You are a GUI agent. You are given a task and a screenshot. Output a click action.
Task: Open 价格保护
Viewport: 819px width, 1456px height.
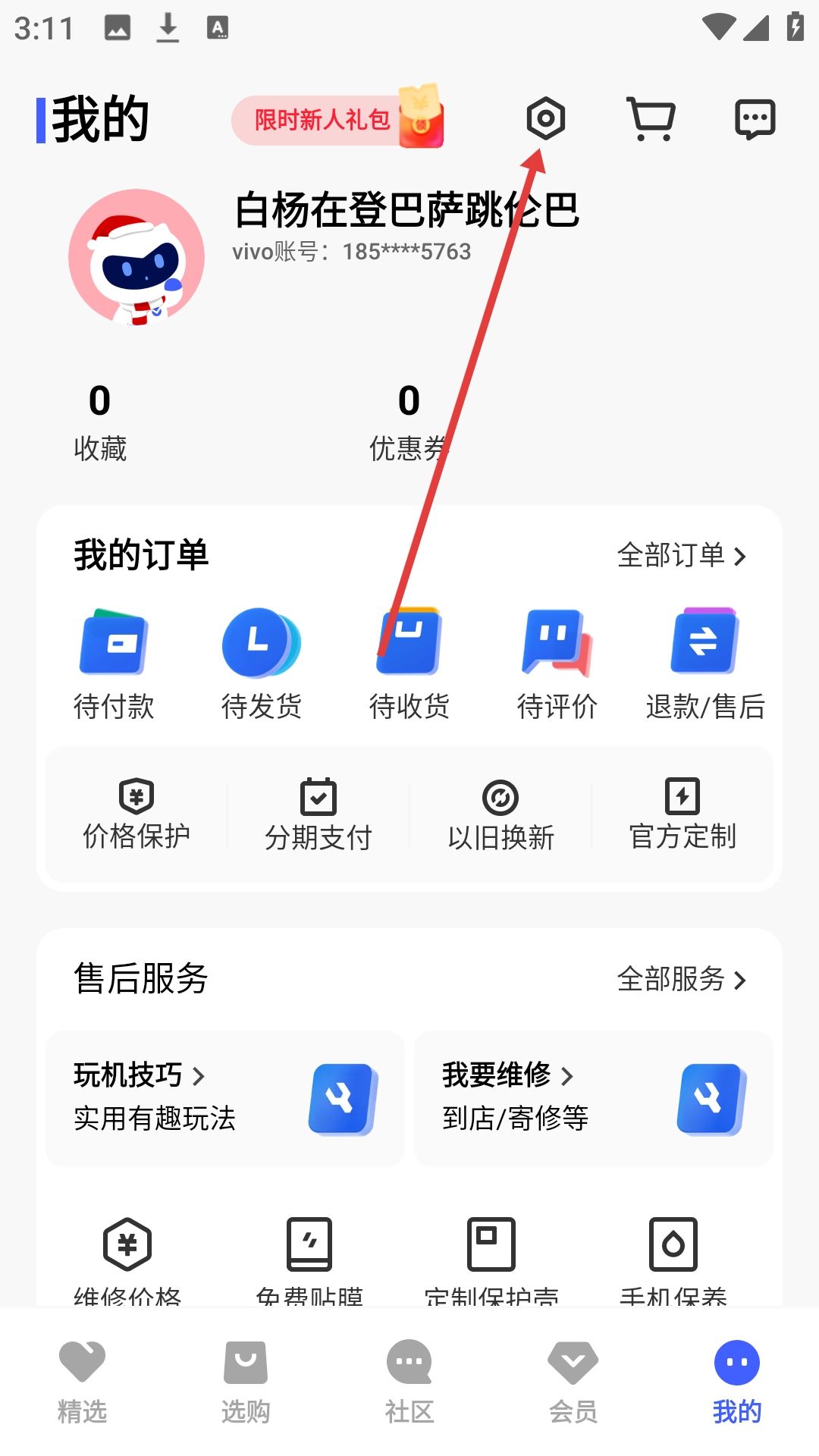coord(136,814)
